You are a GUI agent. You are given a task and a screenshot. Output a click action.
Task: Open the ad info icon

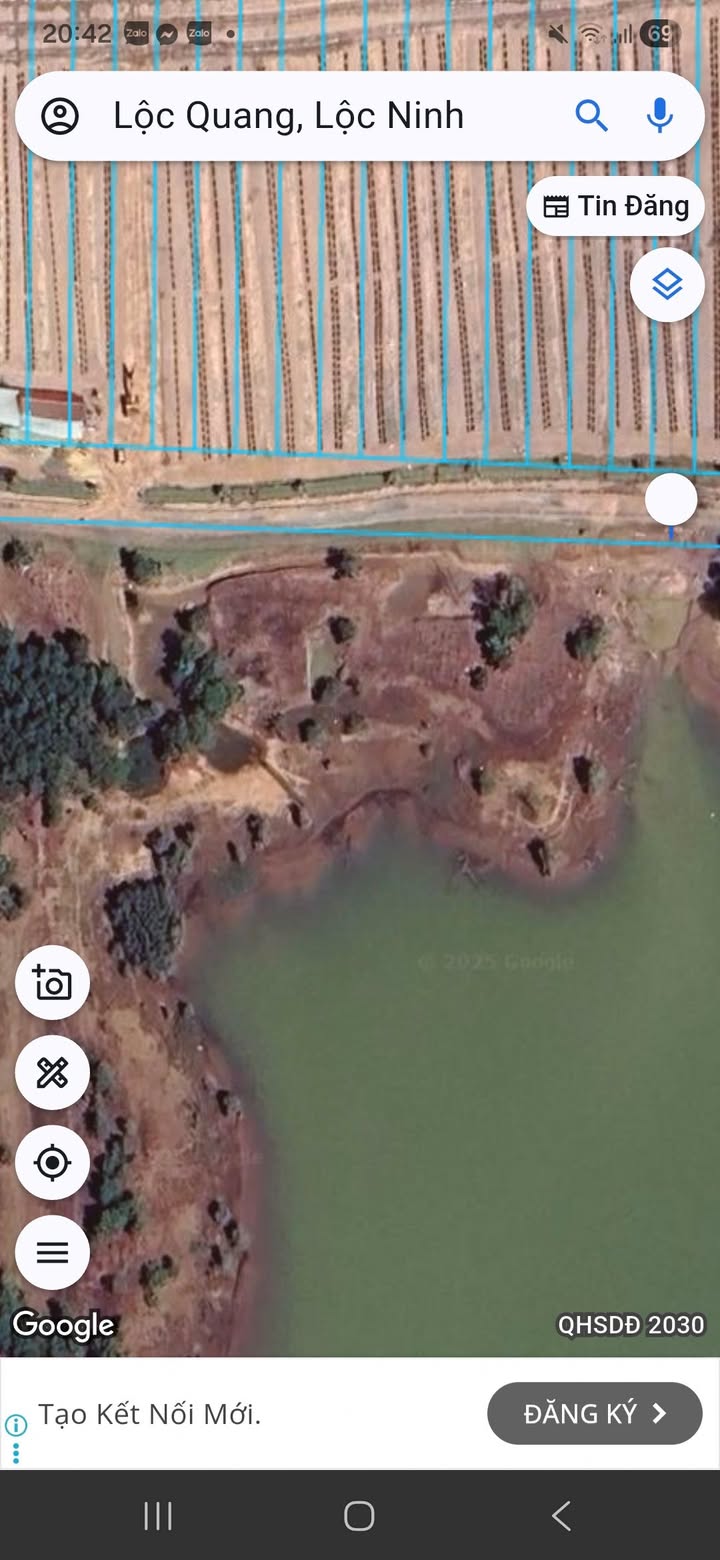[x=15, y=1425]
